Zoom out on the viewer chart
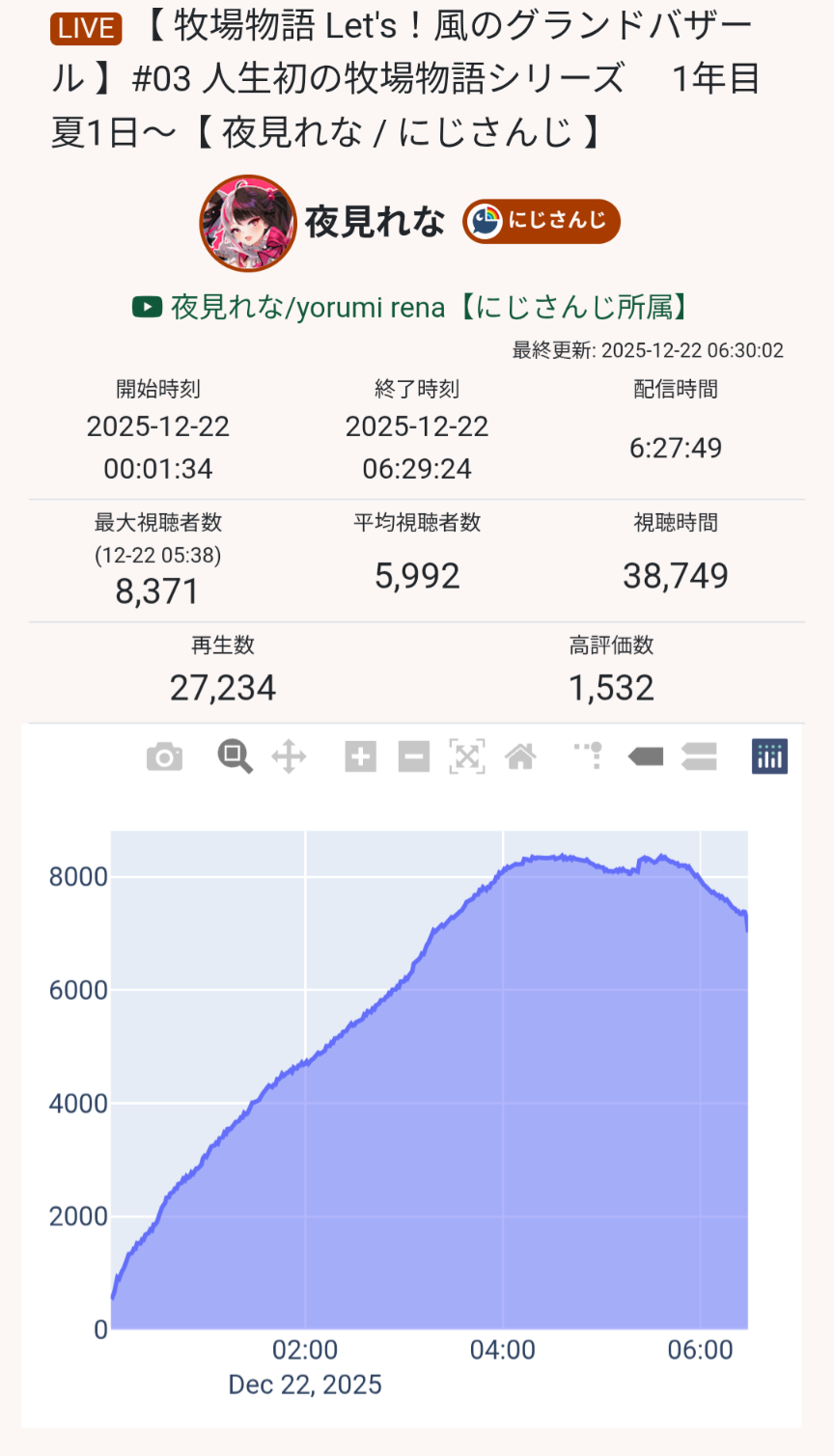This screenshot has height=1456, width=834. tap(413, 757)
